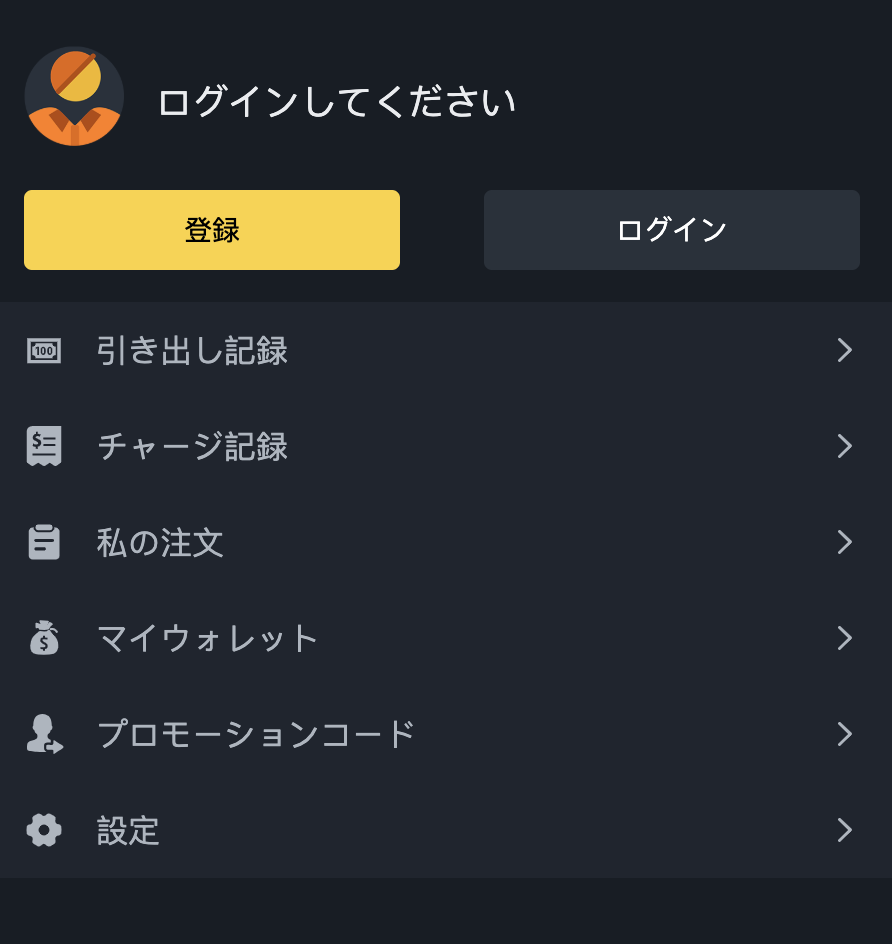892x944 pixels.
Task: Click the ログイン button
Action: click(671, 230)
